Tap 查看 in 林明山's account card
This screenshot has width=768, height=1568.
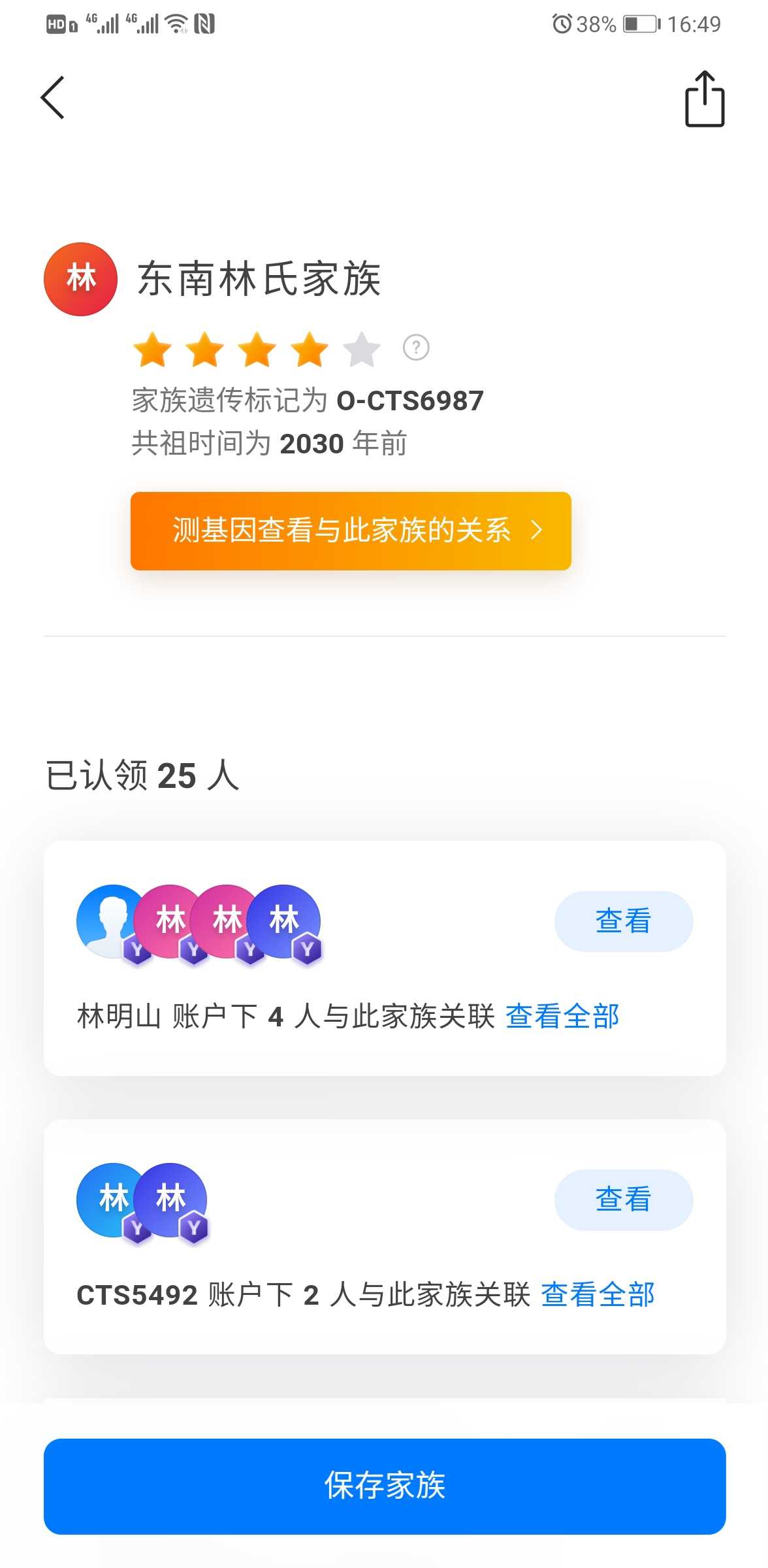coord(624,921)
